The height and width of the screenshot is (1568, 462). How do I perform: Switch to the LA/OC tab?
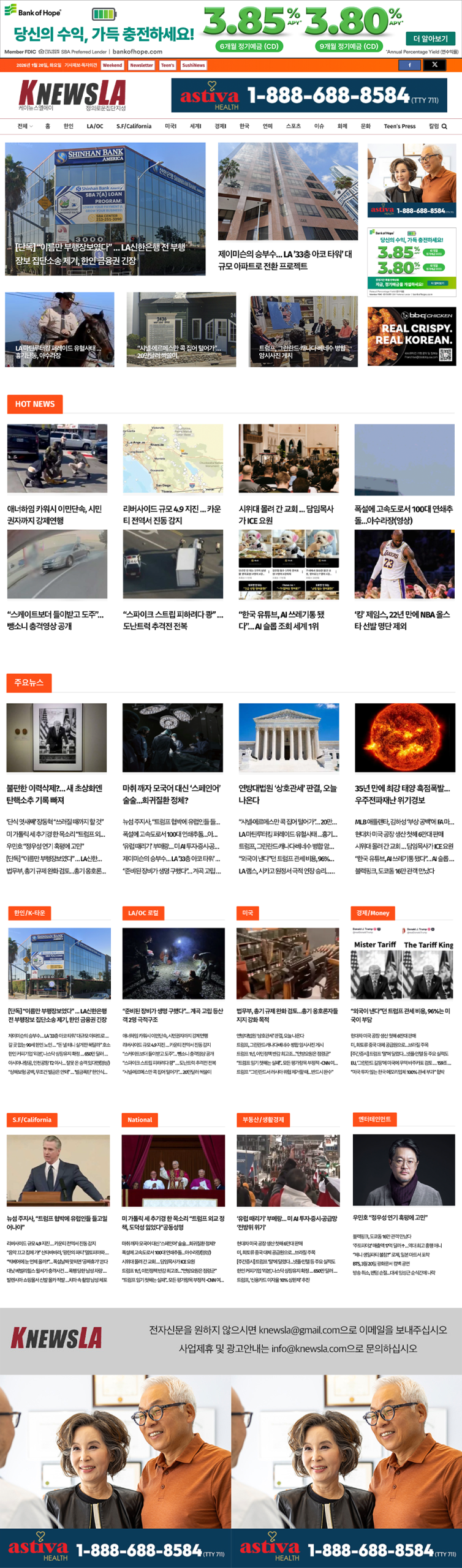click(95, 127)
